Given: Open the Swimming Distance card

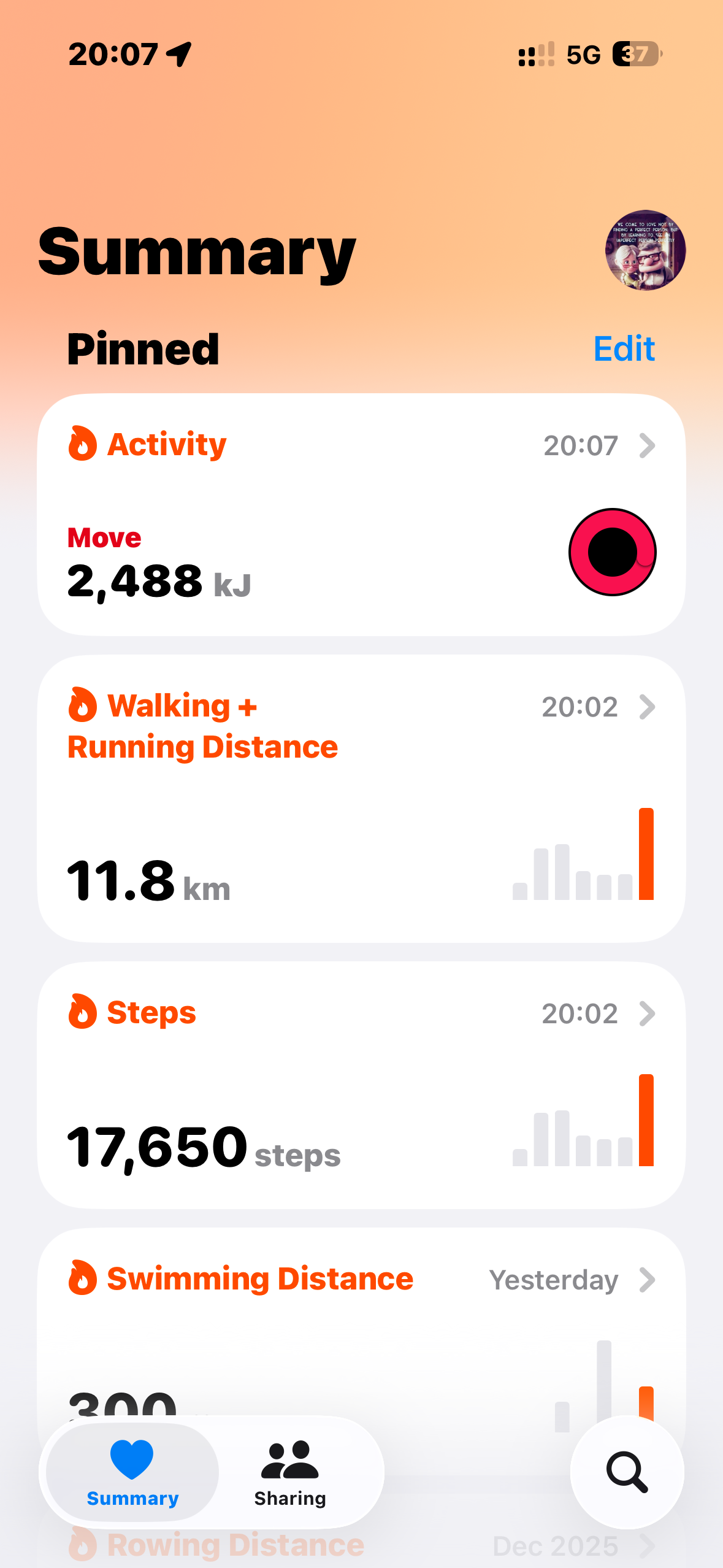Looking at the screenshot, I should tap(361, 1319).
